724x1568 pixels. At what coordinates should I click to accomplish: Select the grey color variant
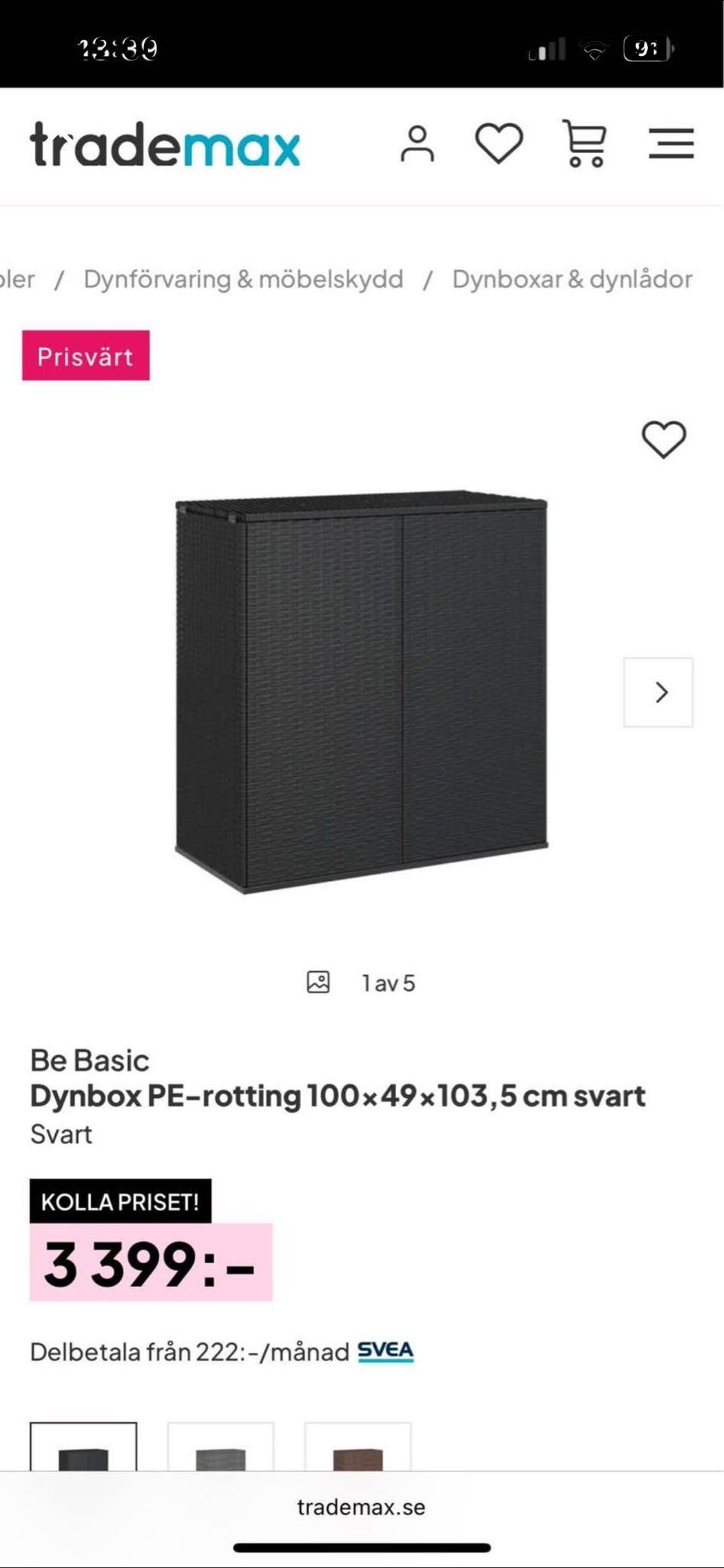tap(221, 1447)
